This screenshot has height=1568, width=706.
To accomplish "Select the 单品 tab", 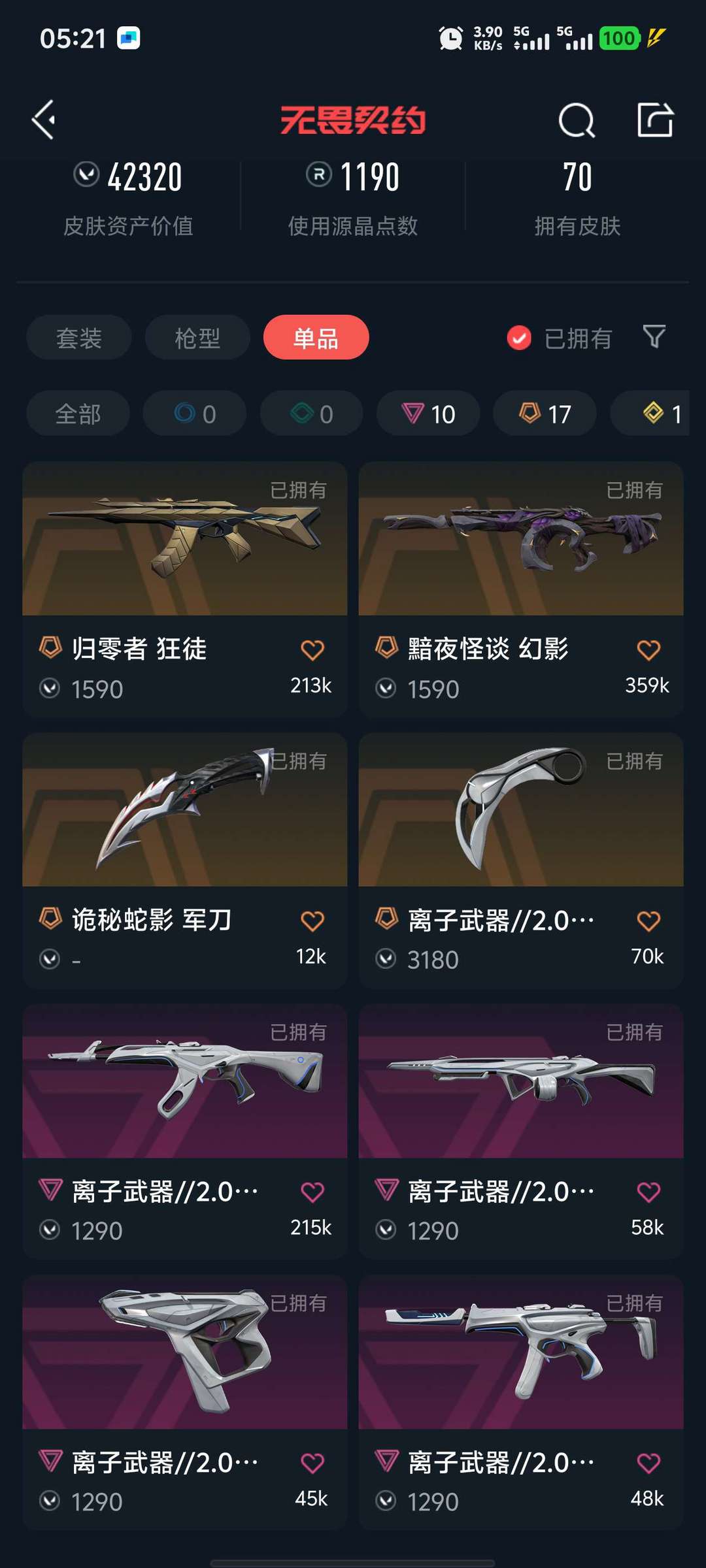I will 316,338.
